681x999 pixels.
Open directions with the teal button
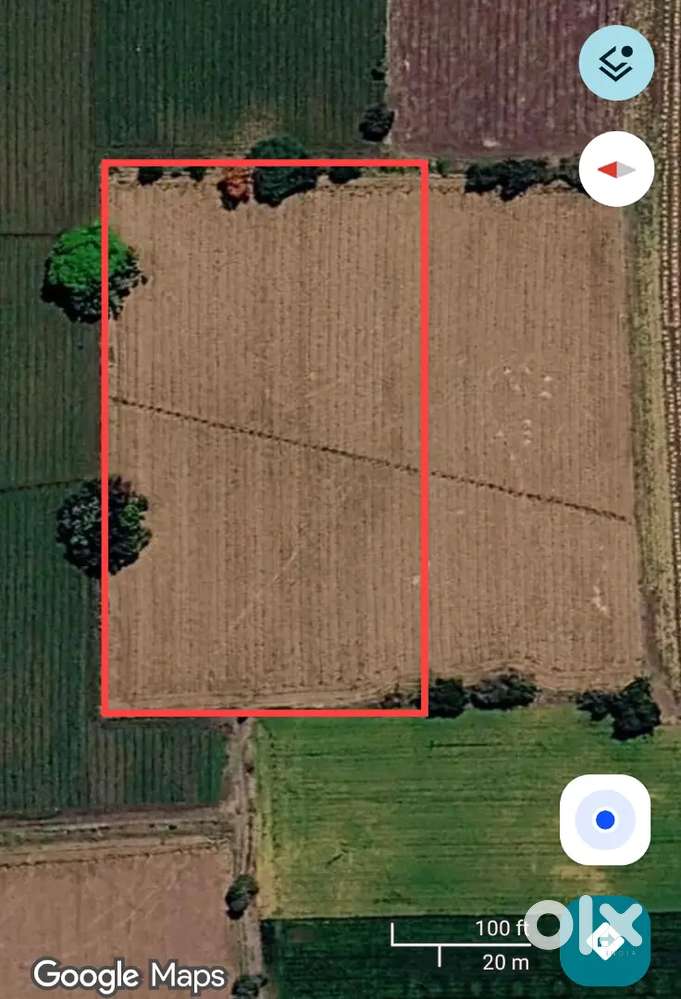coord(605,941)
